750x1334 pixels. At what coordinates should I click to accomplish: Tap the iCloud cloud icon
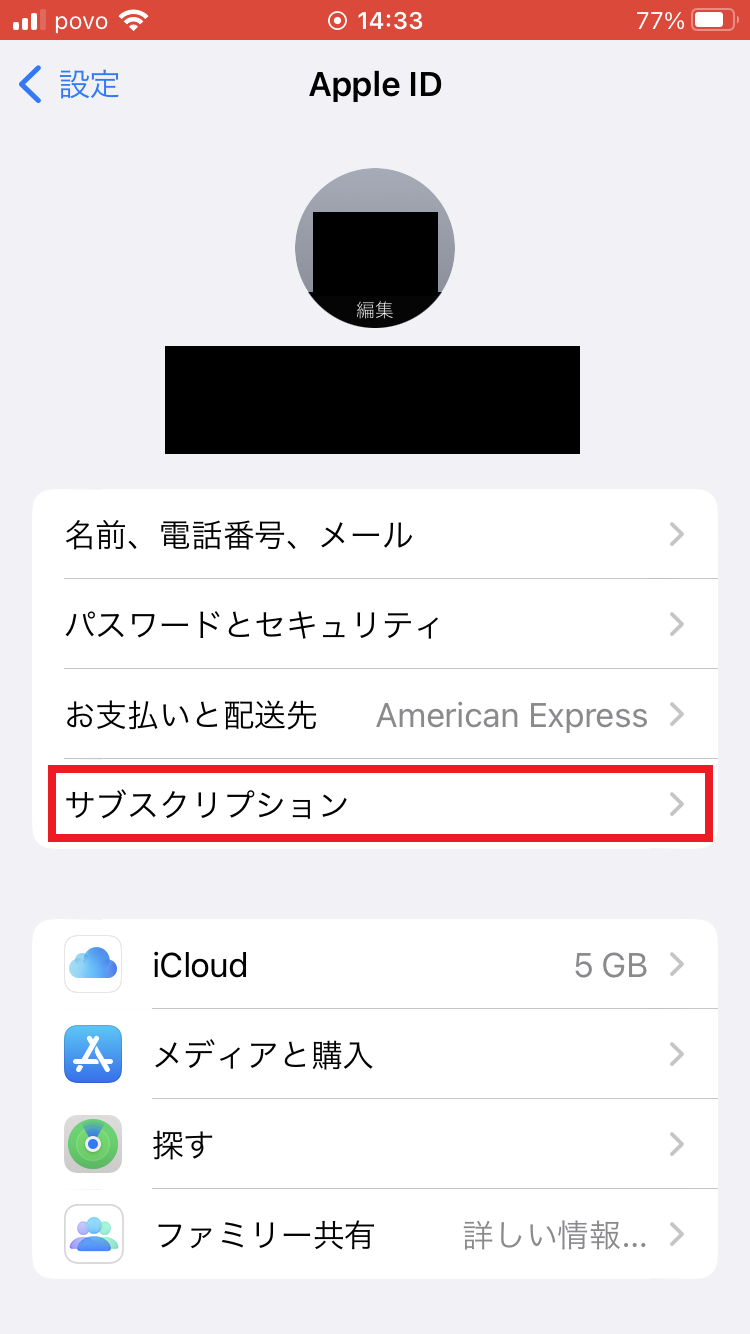(x=92, y=964)
